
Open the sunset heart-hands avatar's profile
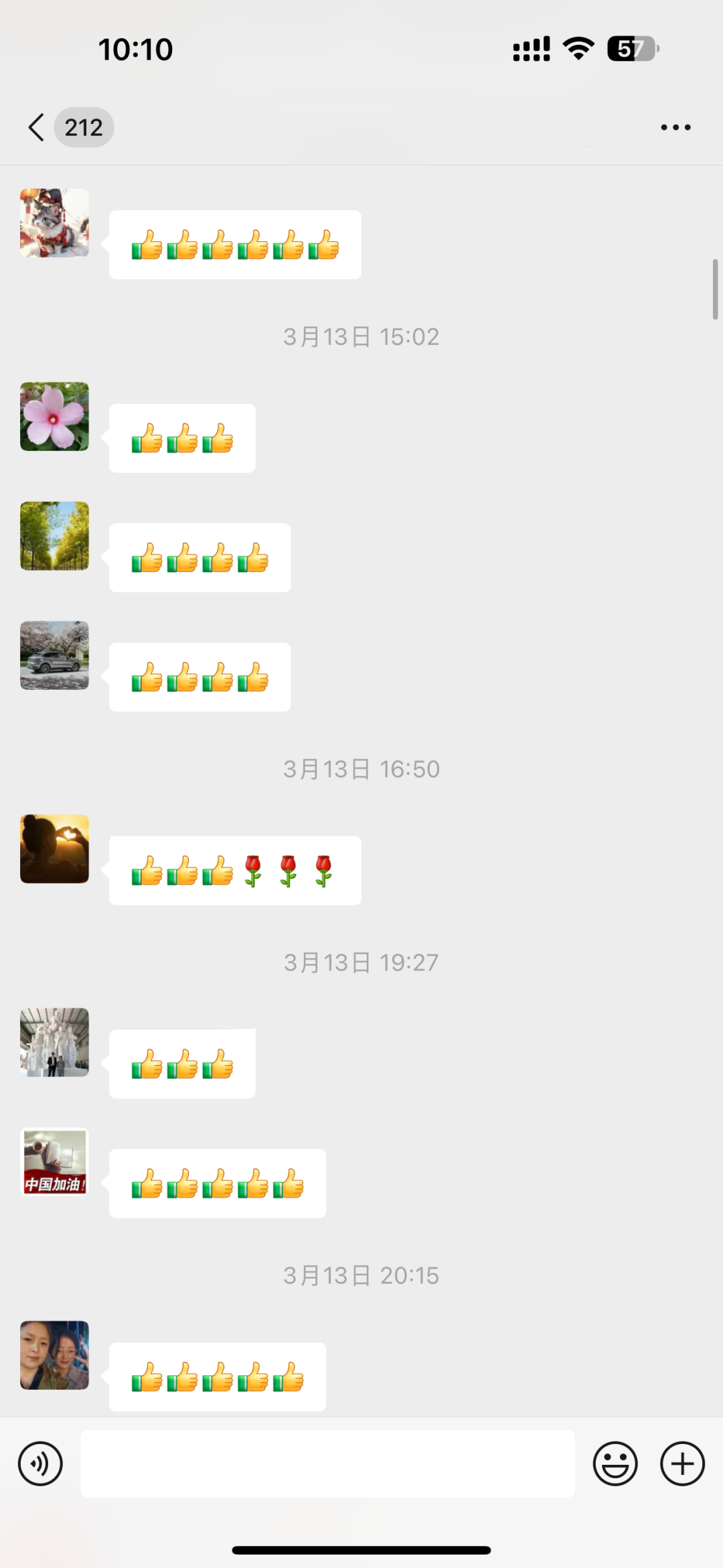pyautogui.click(x=54, y=849)
